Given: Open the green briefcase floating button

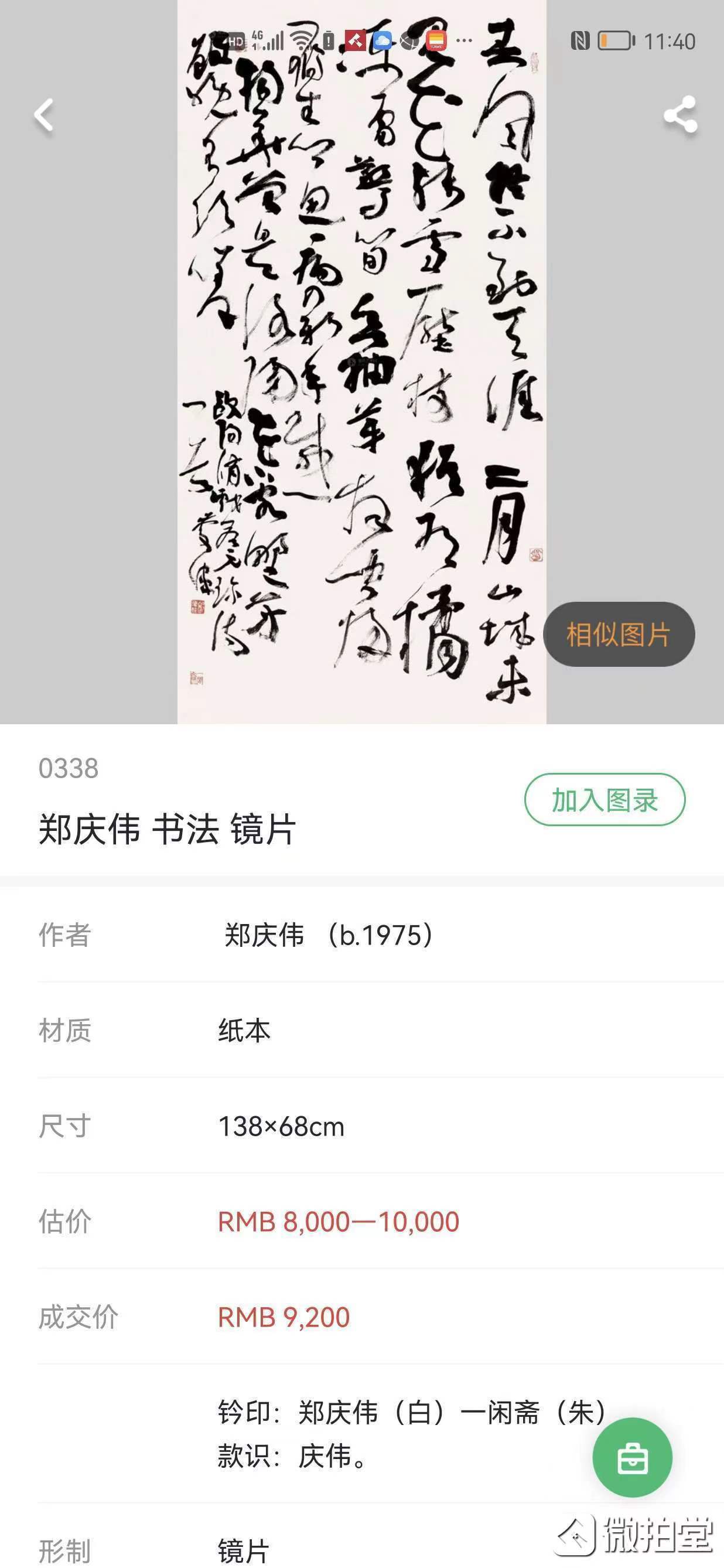Looking at the screenshot, I should 632,1458.
